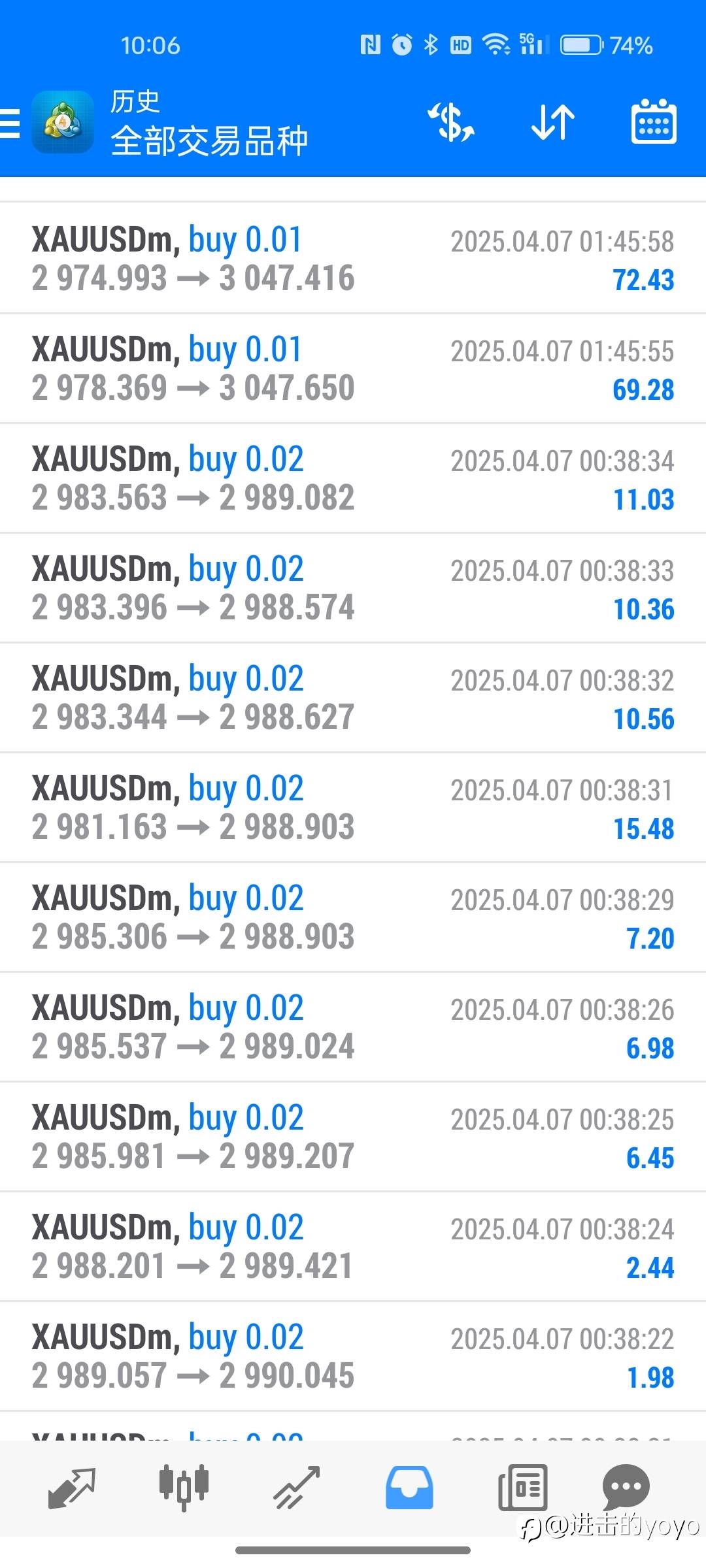706x1568 pixels.
Task: Expand the trade with profit 6.45
Action: coord(353,1137)
